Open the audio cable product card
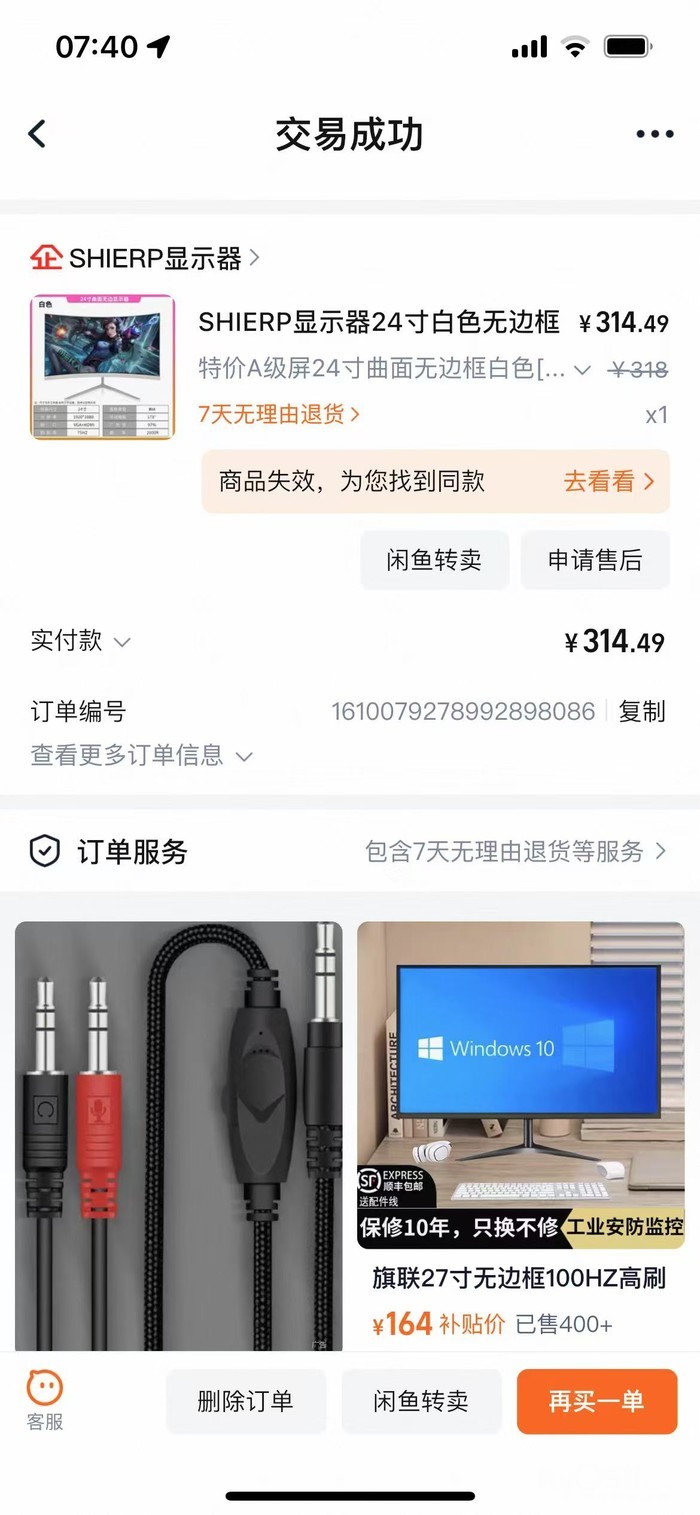This screenshot has height=1515, width=700. (178, 1135)
